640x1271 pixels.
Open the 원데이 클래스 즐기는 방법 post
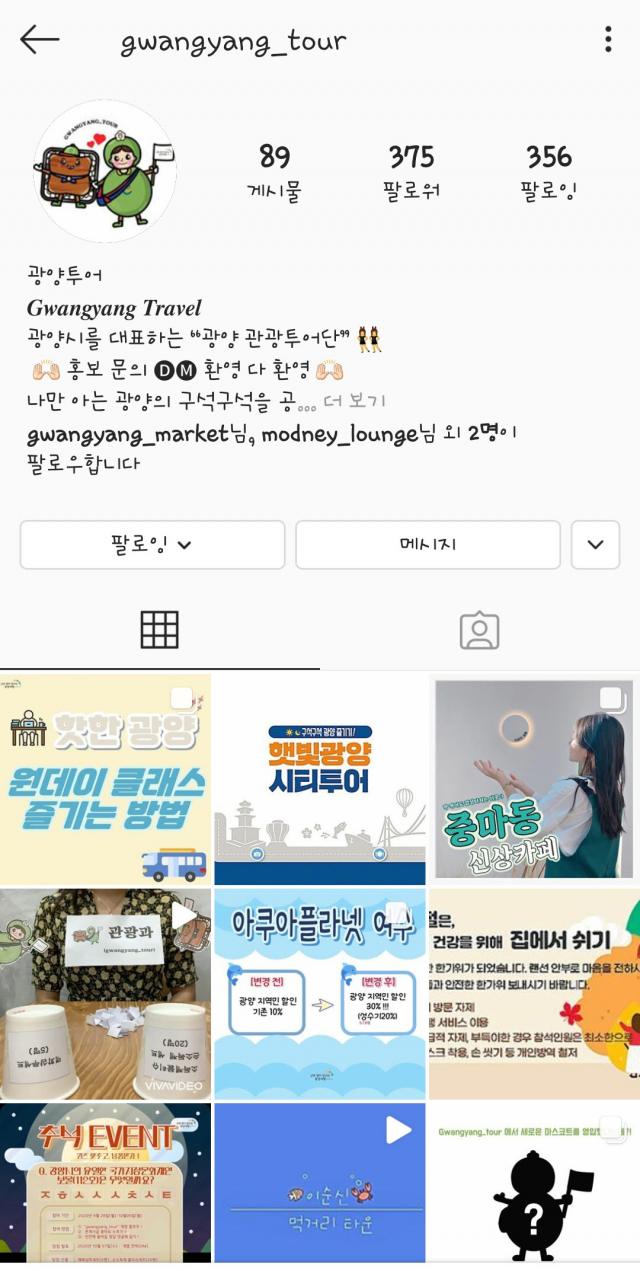(x=105, y=779)
